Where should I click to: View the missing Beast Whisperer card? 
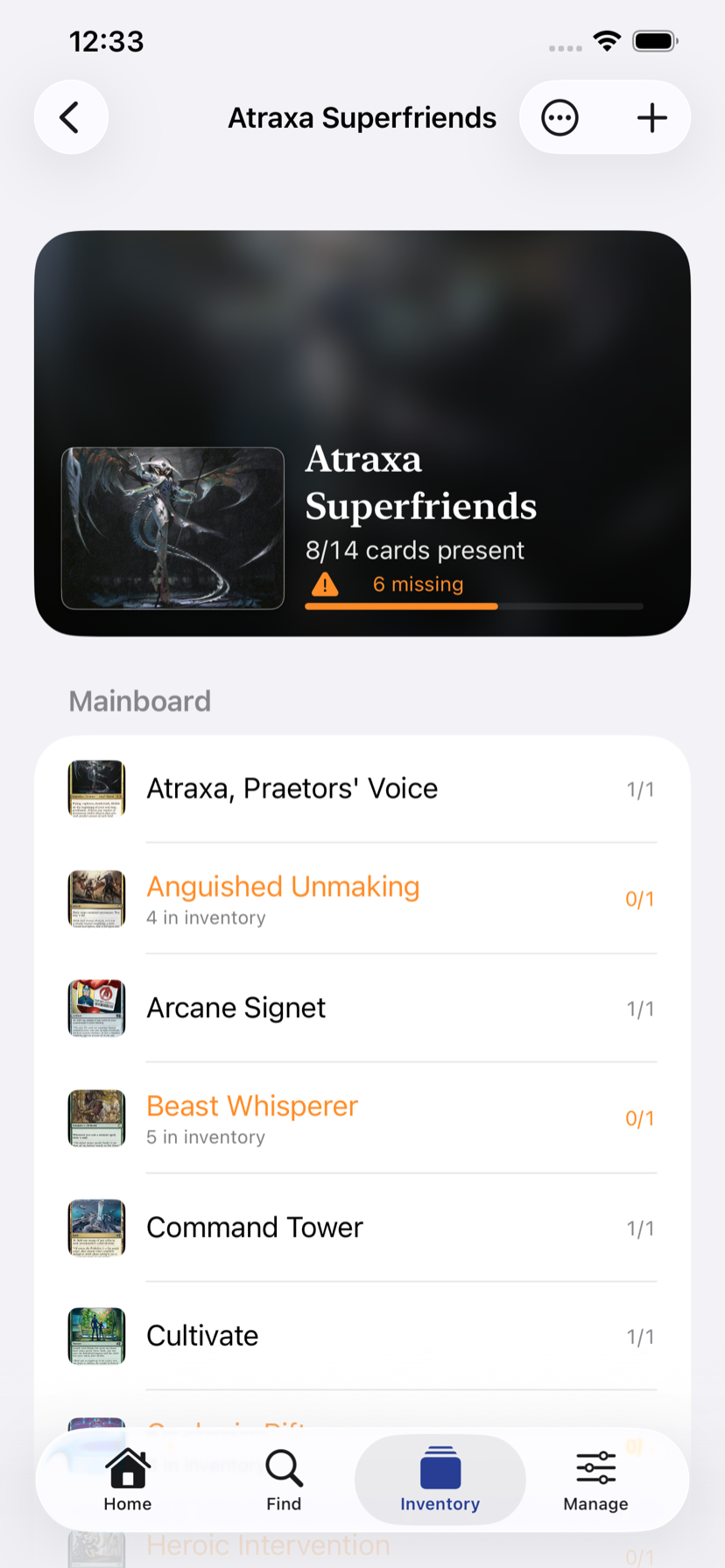tap(362, 1119)
